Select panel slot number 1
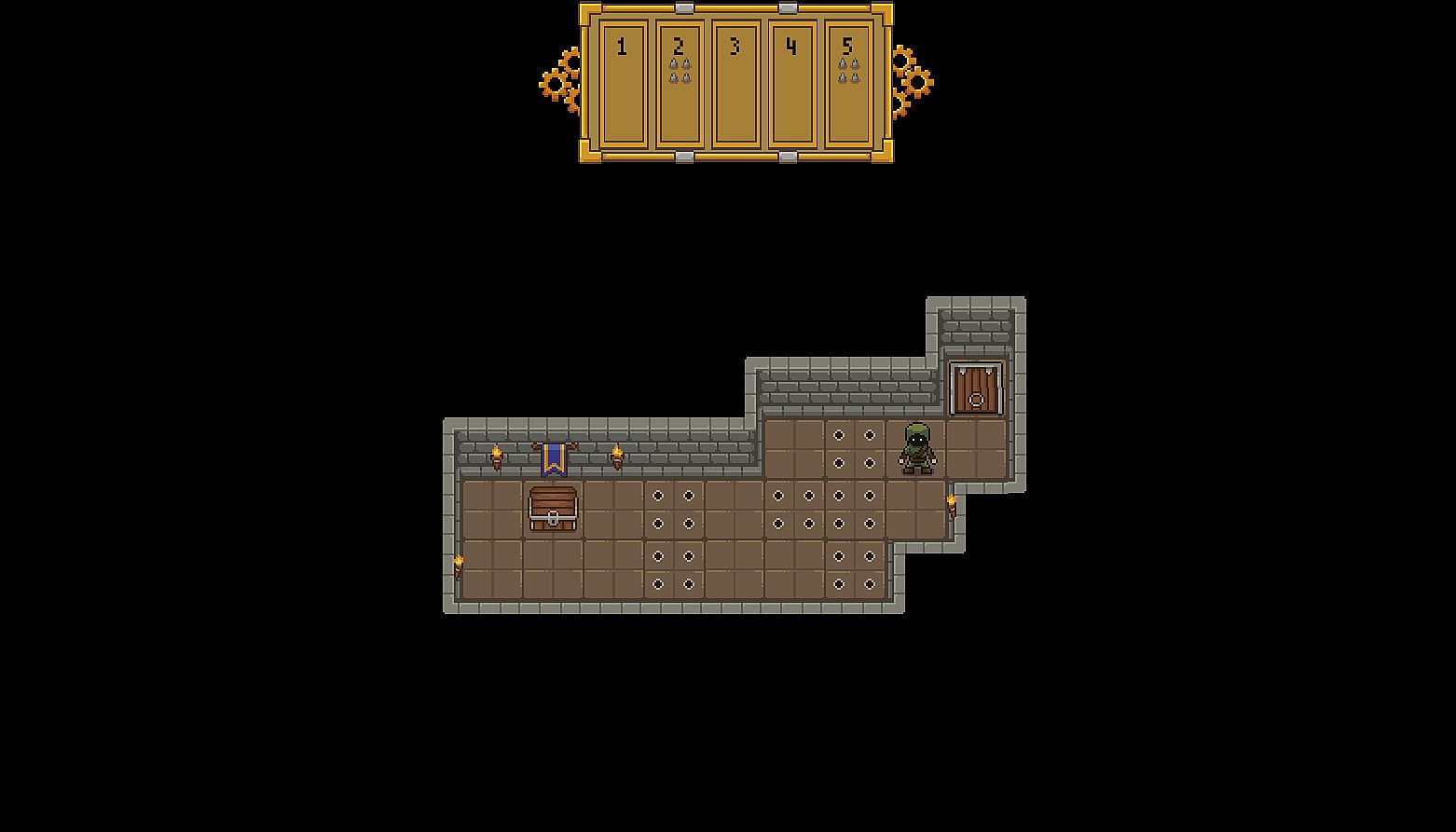The height and width of the screenshot is (832, 1456). pos(623,84)
